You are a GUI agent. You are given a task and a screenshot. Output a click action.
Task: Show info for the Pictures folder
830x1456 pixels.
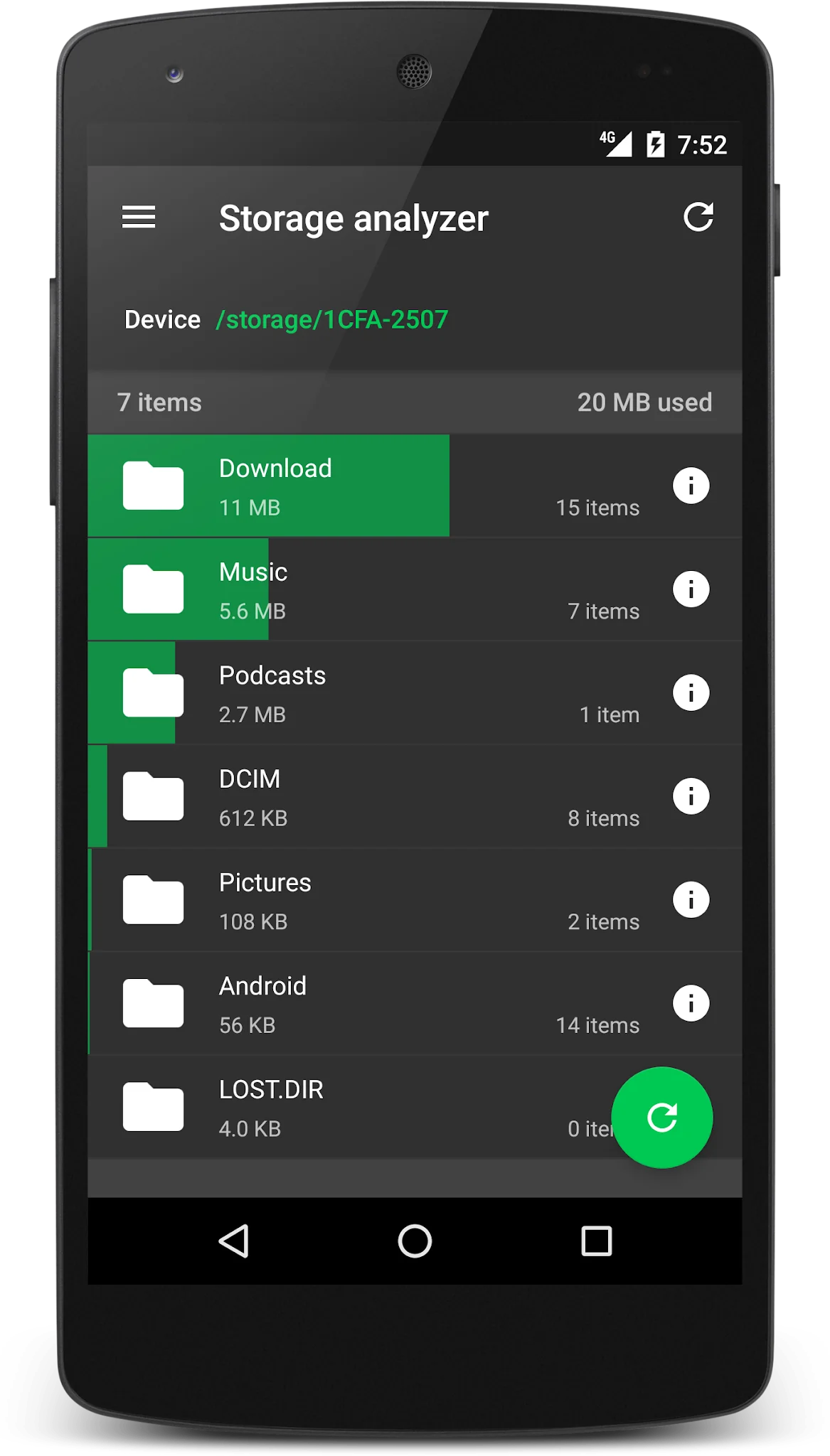click(x=691, y=900)
